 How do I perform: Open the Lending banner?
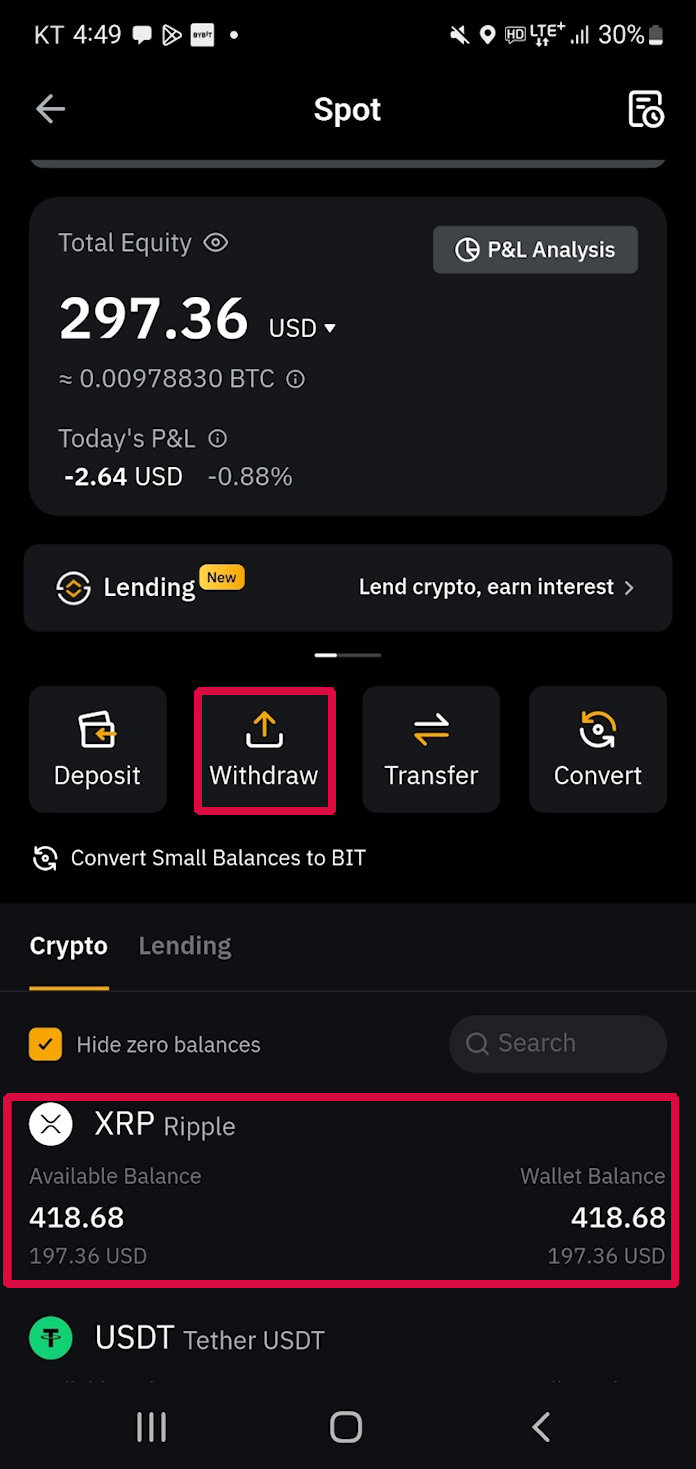347,588
